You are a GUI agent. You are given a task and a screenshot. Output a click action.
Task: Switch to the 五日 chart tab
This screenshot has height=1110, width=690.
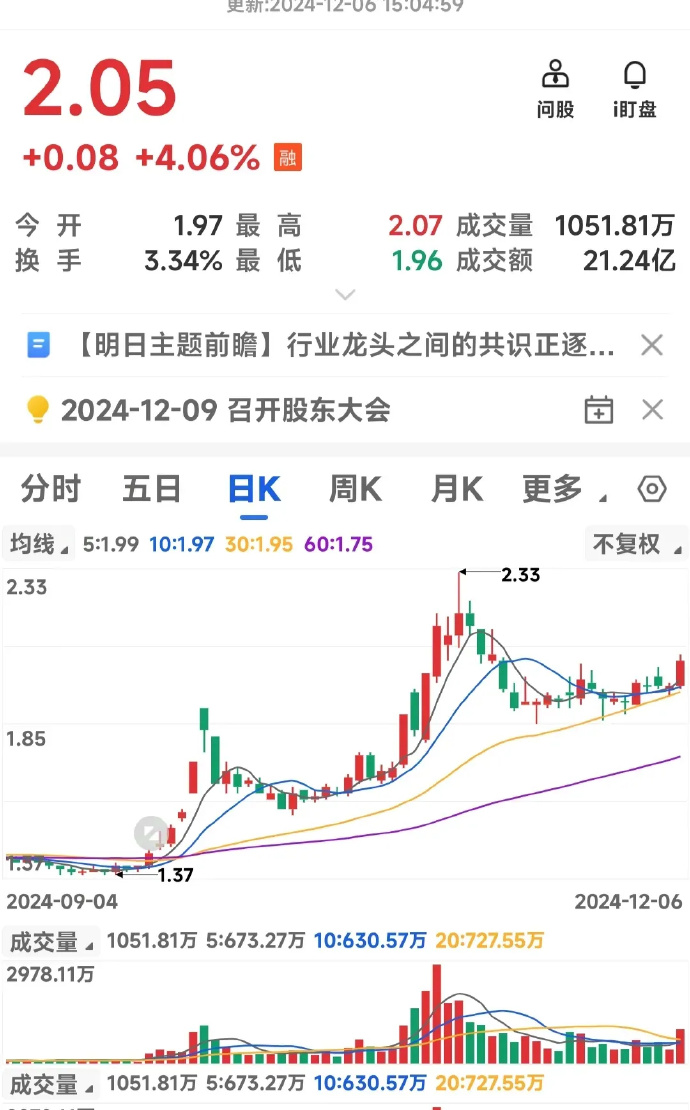pyautogui.click(x=152, y=489)
